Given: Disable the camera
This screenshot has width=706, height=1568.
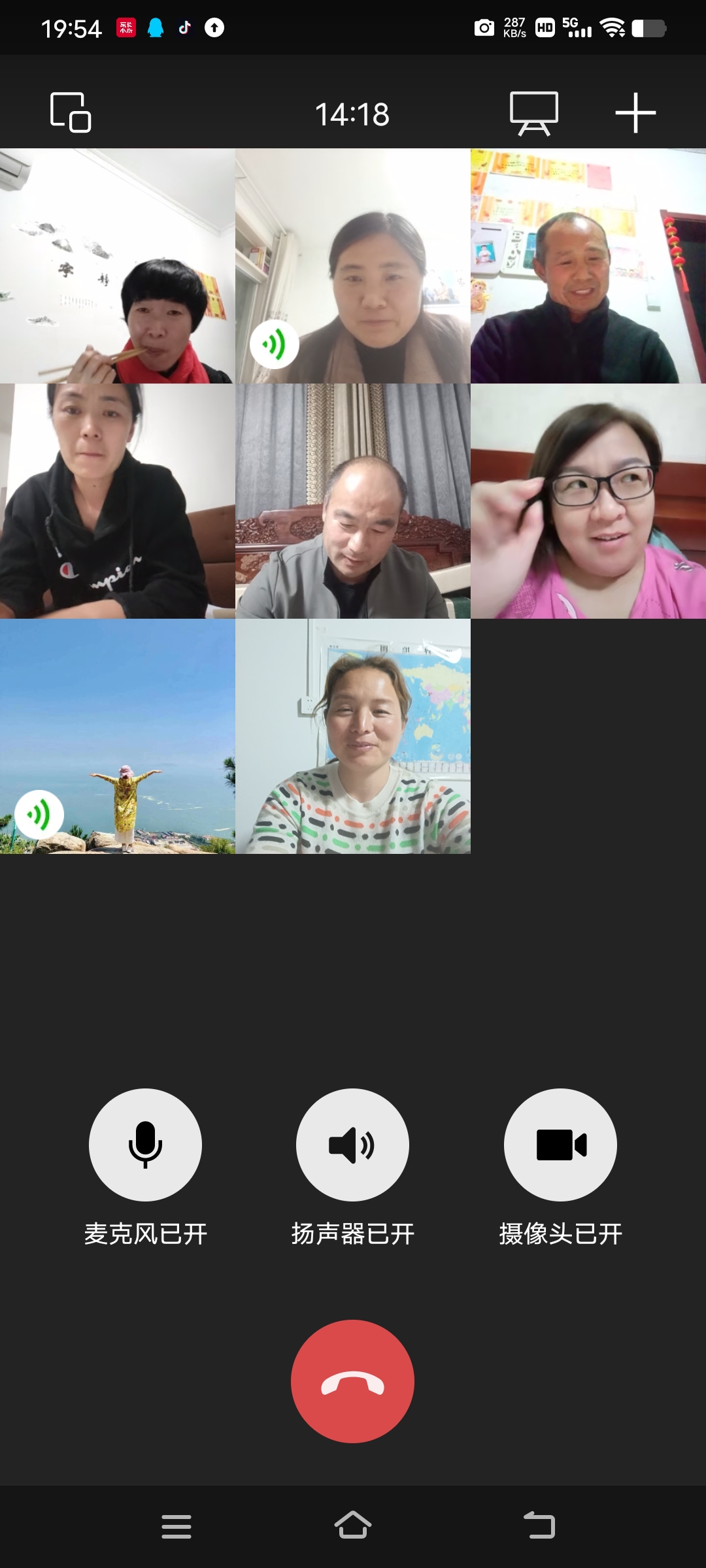Looking at the screenshot, I should (x=560, y=1145).
